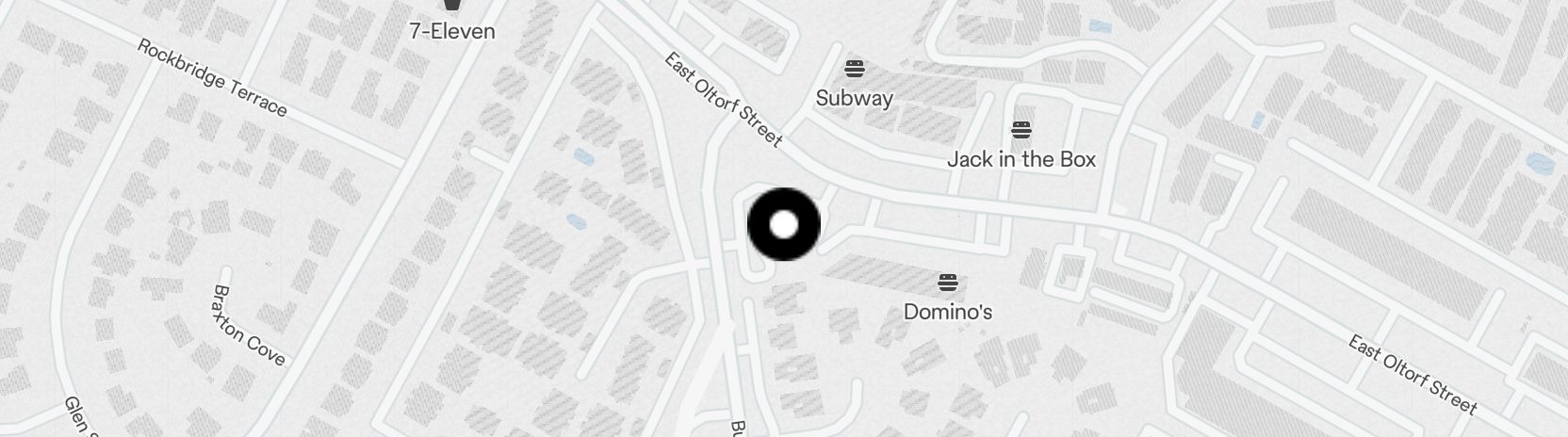Select the Jack in the Box marker
This screenshot has width=1568, height=437.
(x=1021, y=130)
